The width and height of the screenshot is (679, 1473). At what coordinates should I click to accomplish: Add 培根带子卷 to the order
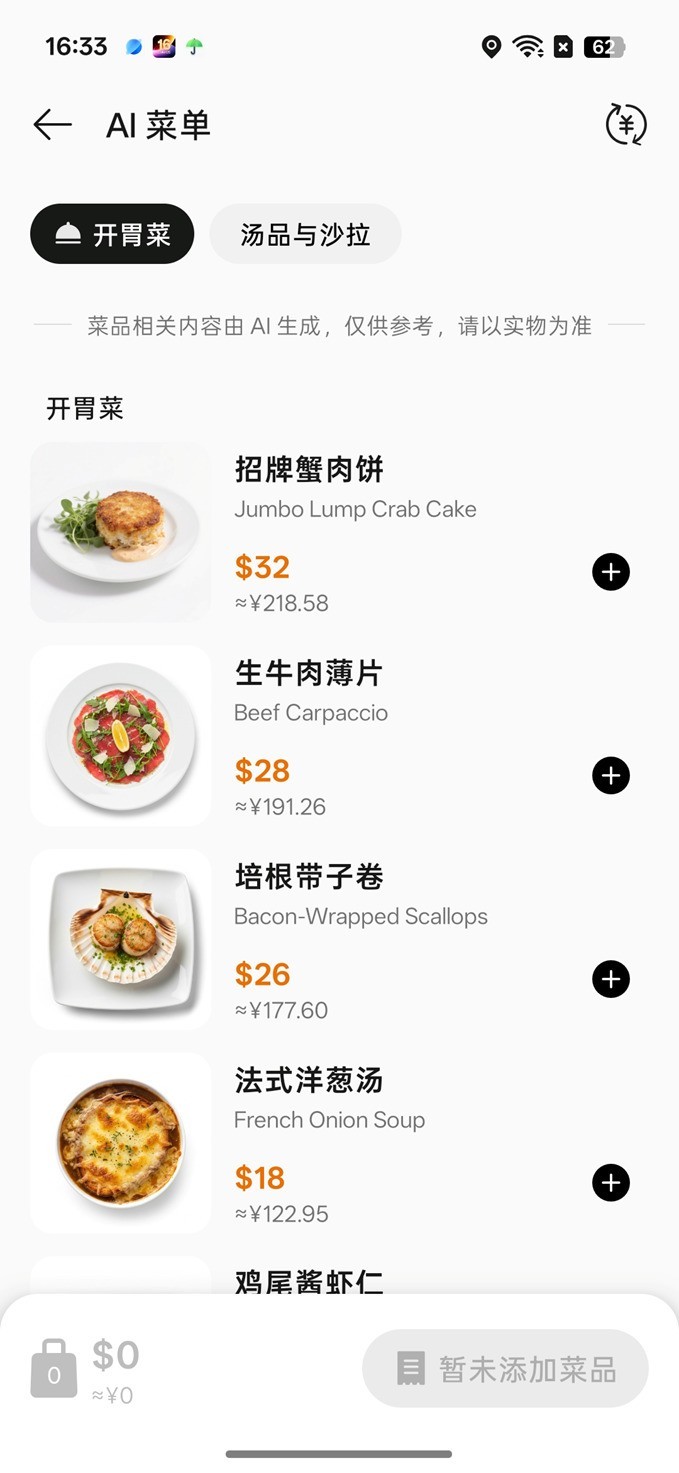611,979
